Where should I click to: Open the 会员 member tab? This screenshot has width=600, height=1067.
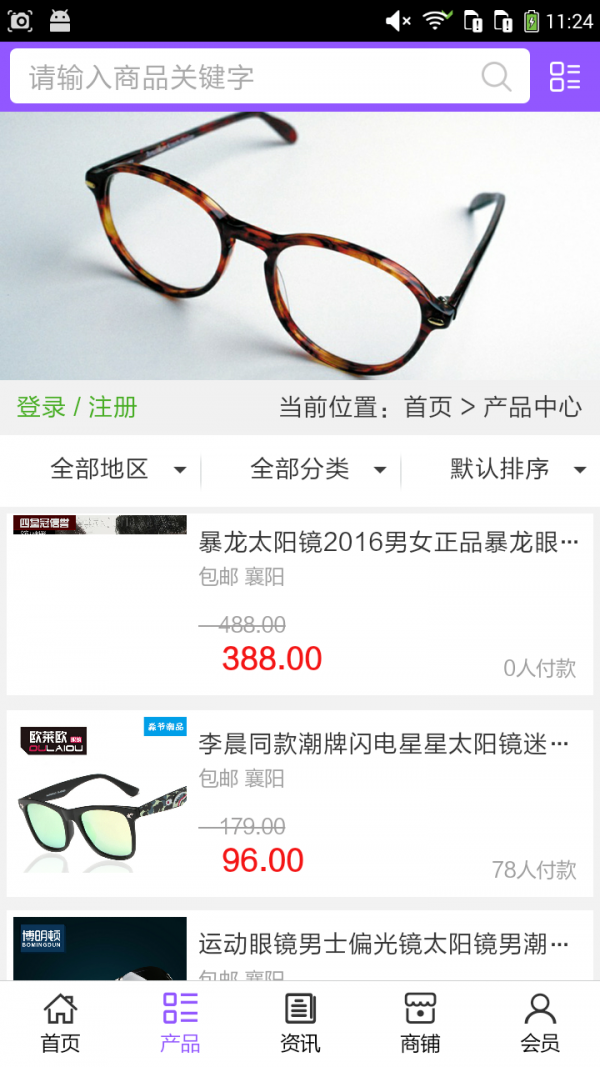(540, 1023)
